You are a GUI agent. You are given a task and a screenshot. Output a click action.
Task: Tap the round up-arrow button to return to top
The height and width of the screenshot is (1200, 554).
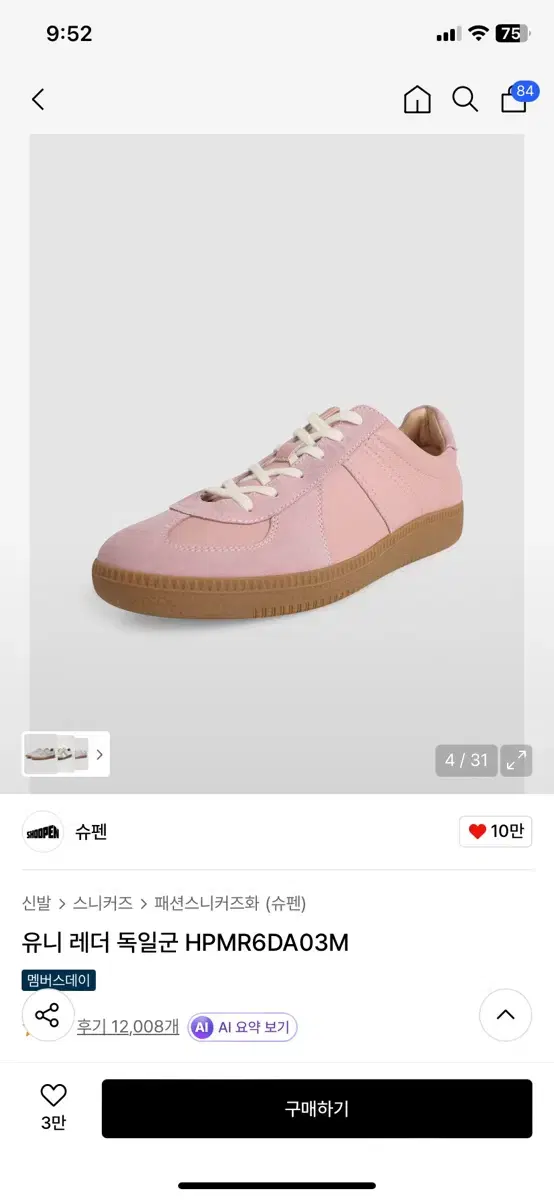pos(505,1015)
